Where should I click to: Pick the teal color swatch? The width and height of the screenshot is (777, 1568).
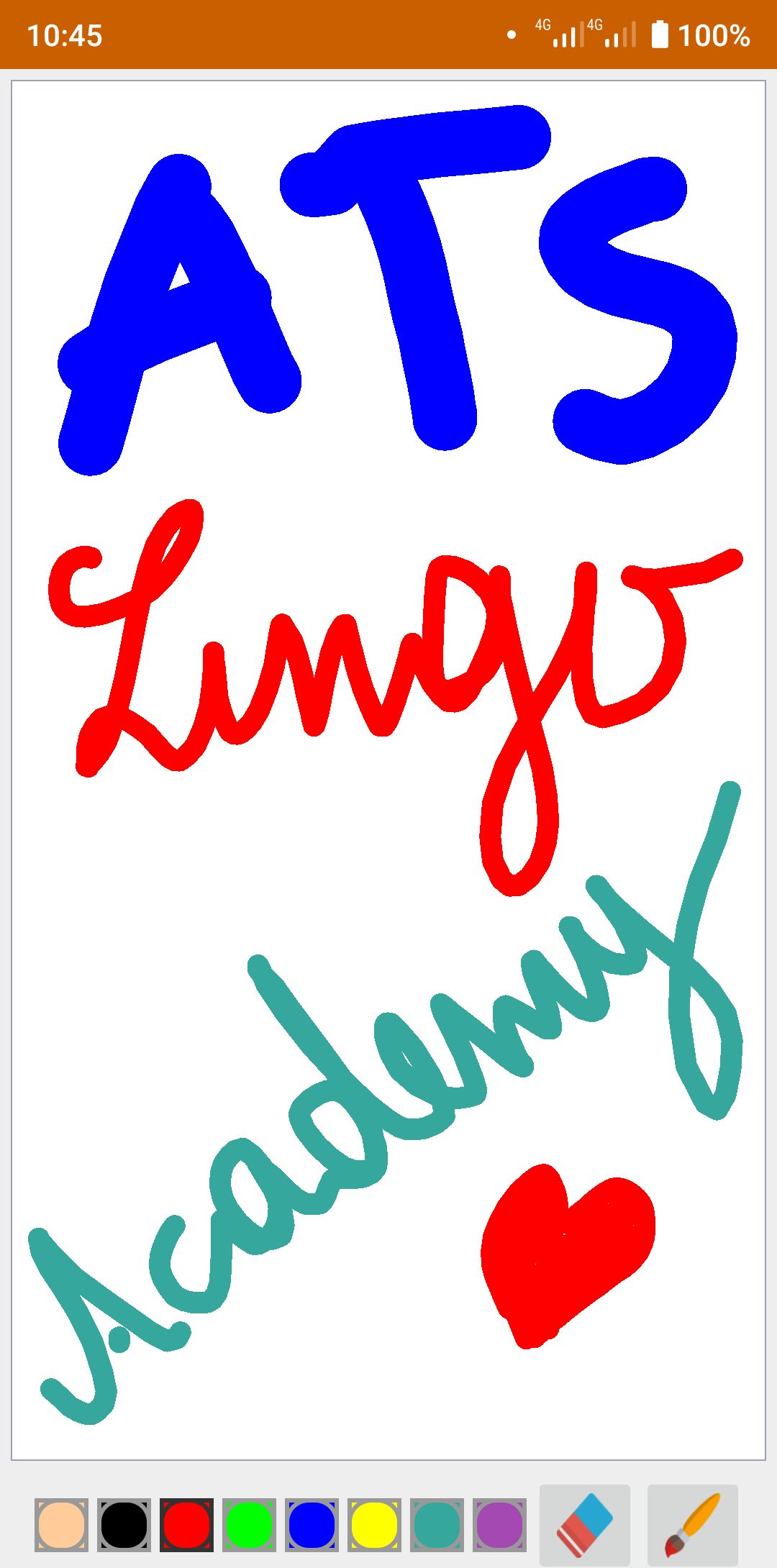tap(437, 1525)
